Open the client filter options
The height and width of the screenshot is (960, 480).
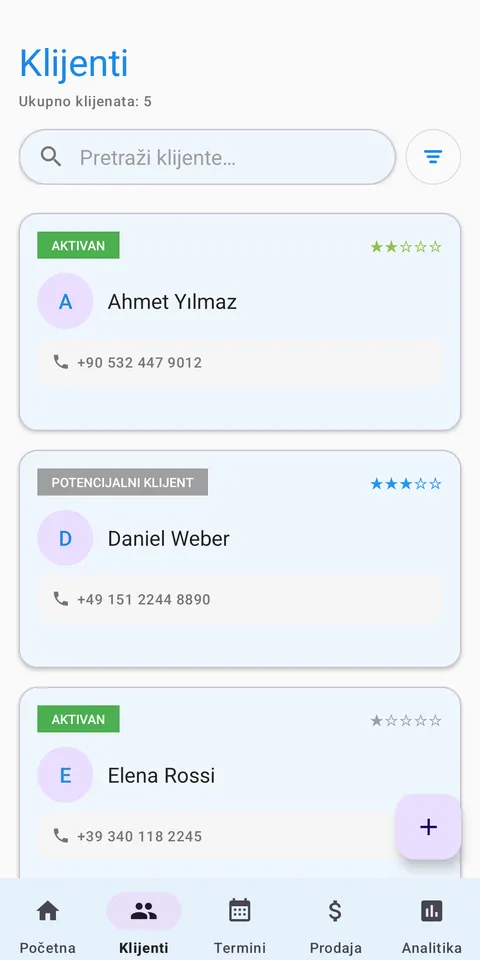(x=433, y=157)
